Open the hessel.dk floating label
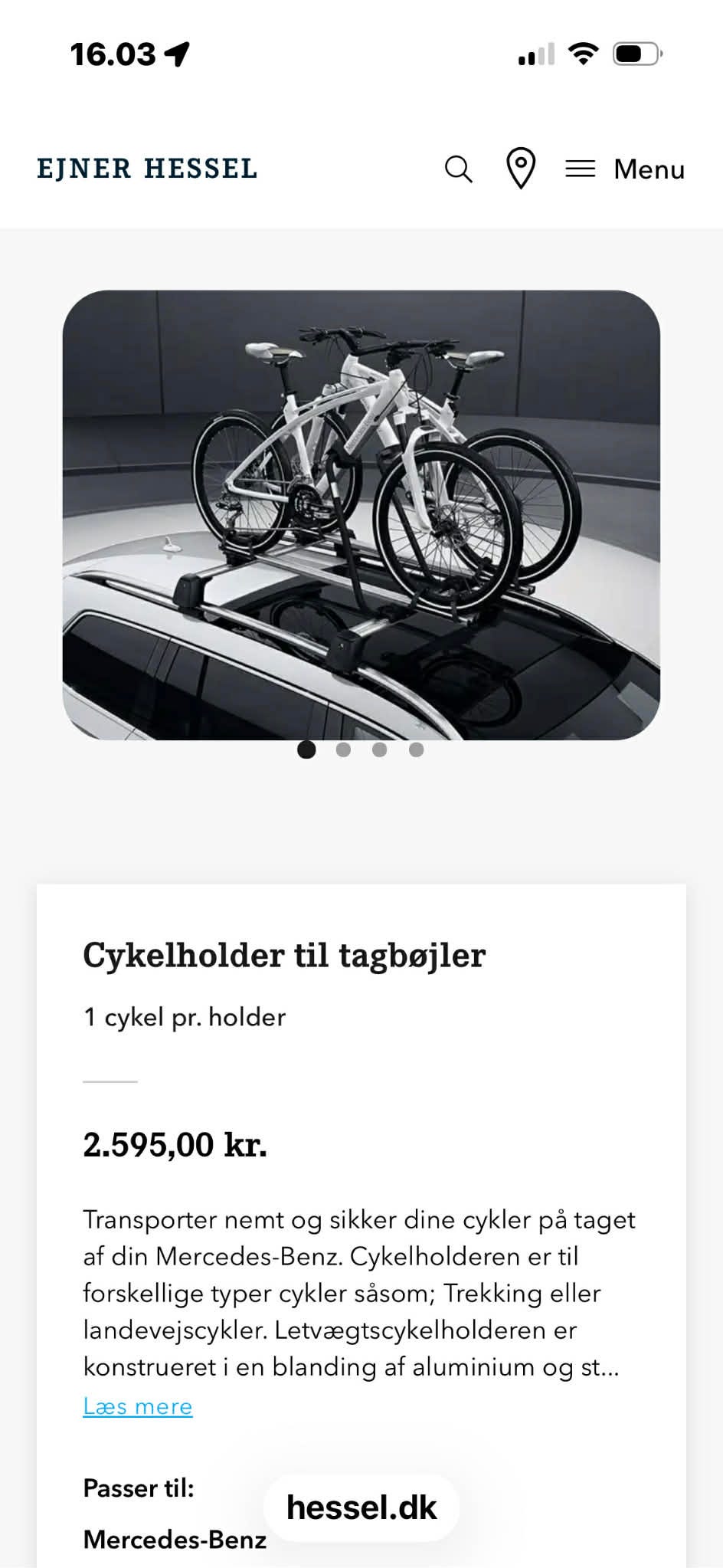 pyautogui.click(x=362, y=1506)
